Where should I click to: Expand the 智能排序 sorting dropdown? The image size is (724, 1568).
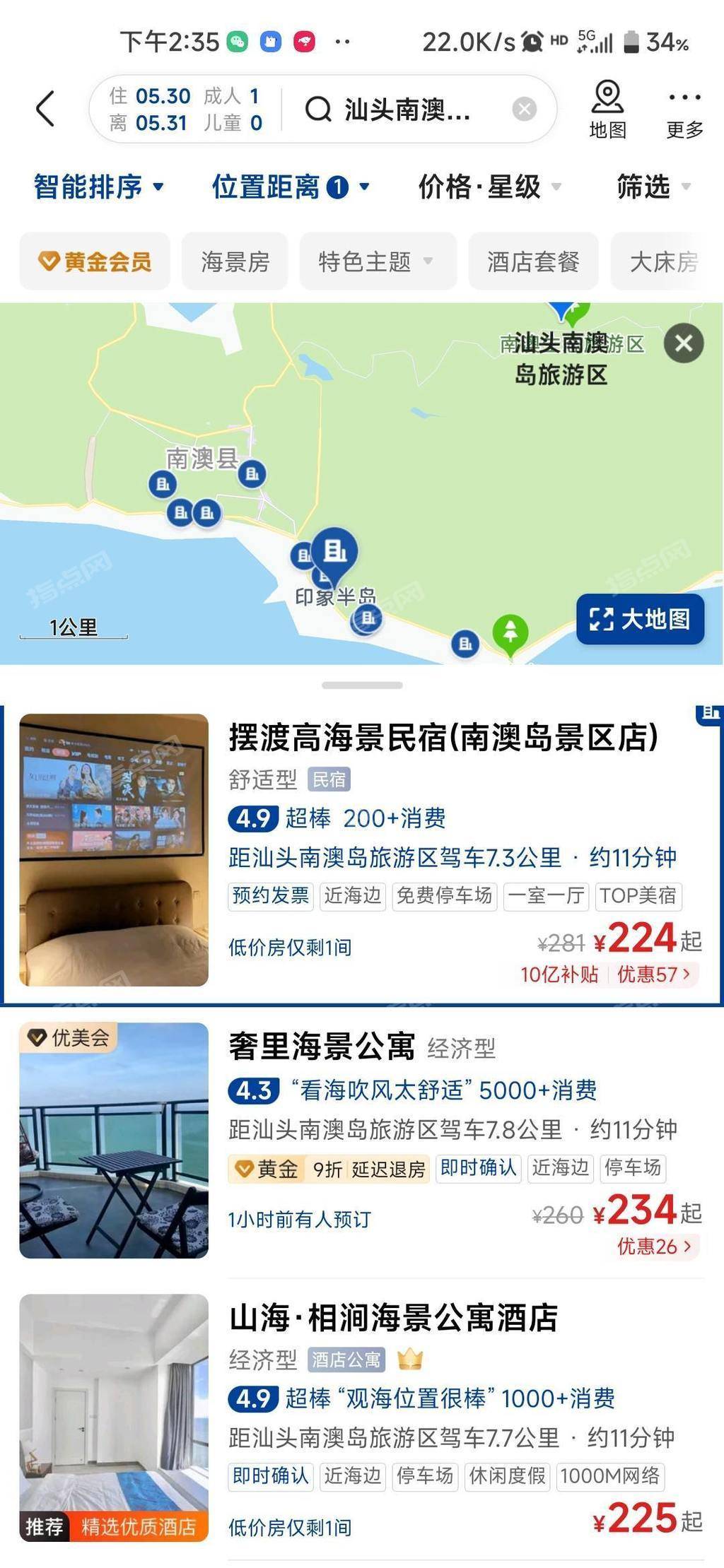click(x=98, y=187)
